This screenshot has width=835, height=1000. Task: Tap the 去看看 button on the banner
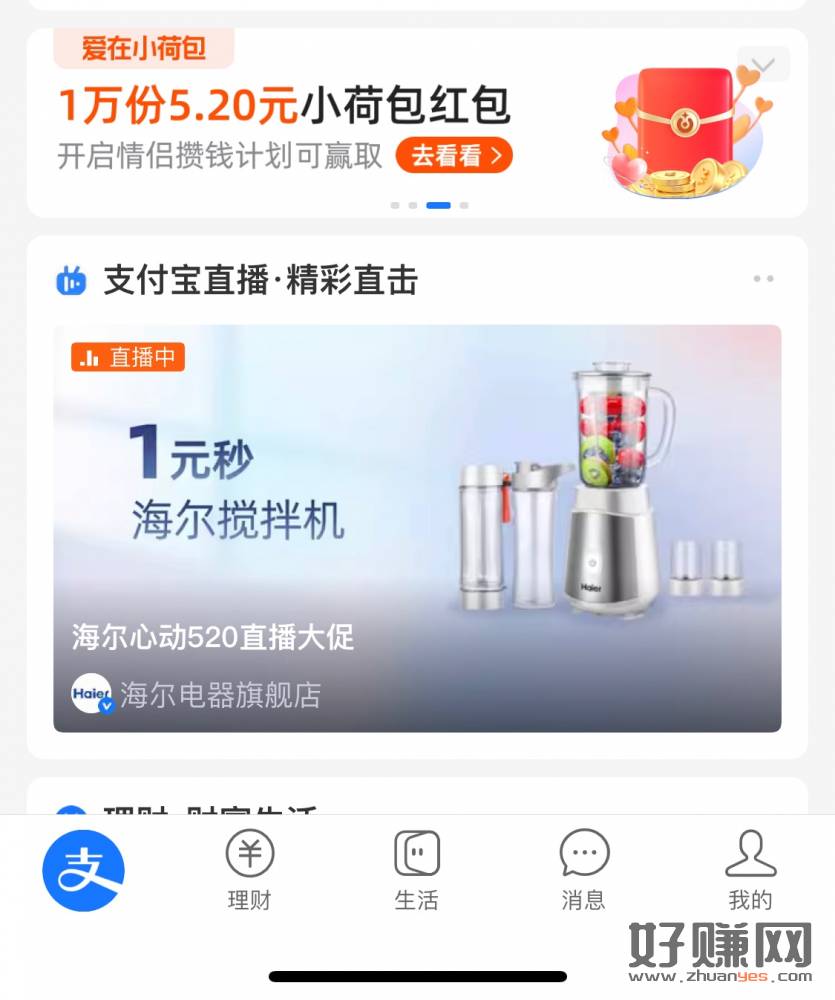point(454,156)
